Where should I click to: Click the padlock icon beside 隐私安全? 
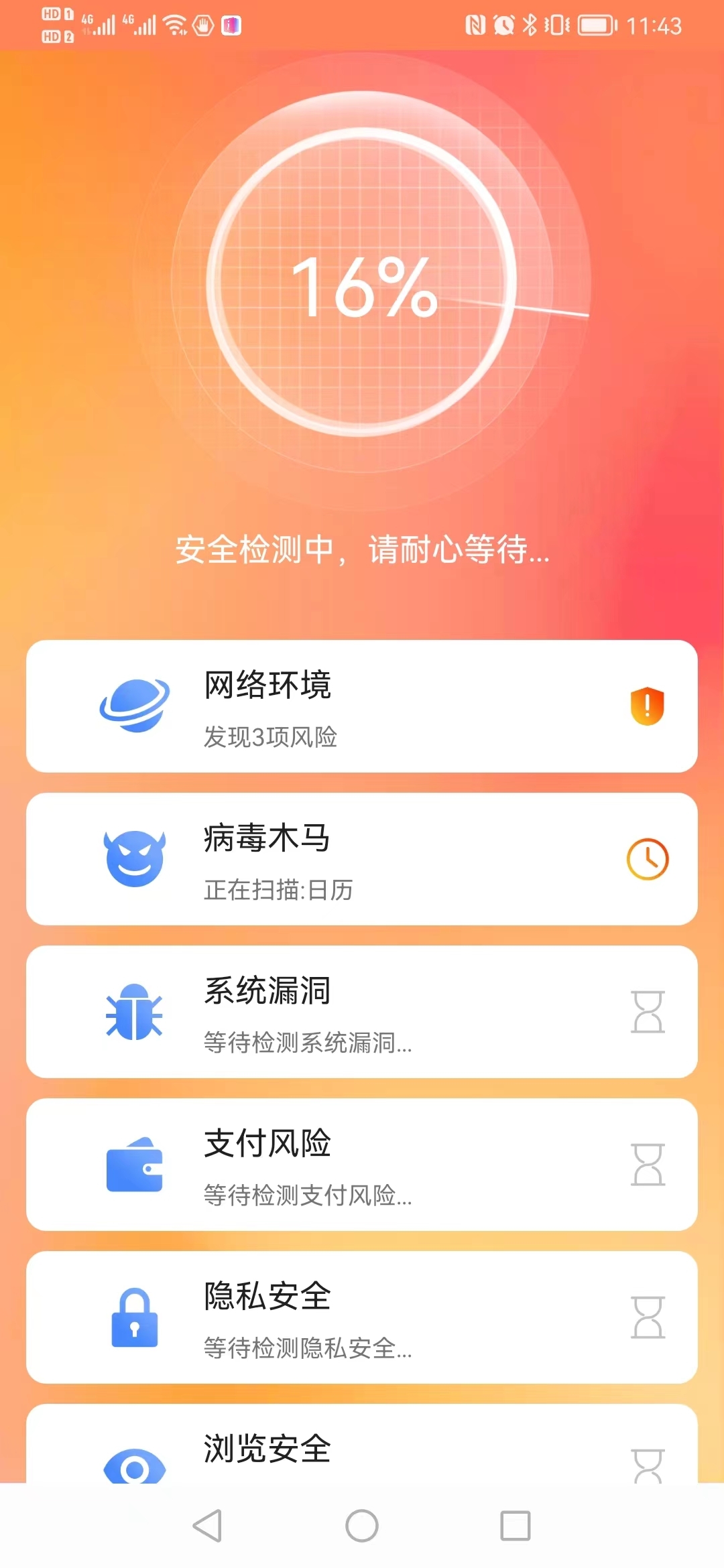(x=134, y=1319)
